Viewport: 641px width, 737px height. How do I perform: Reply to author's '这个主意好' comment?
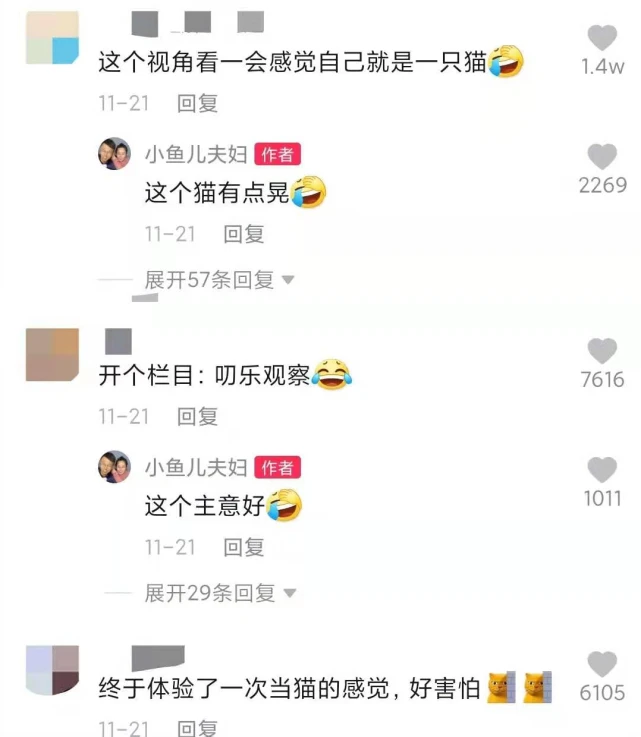(x=243, y=547)
